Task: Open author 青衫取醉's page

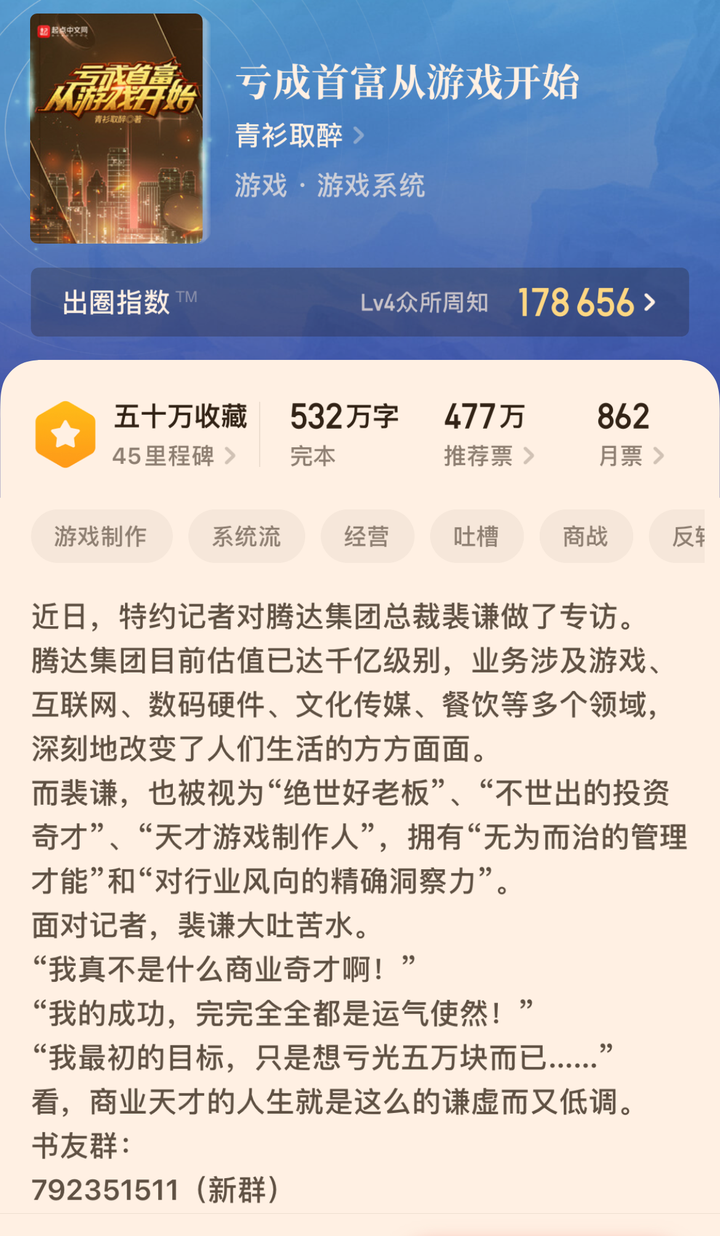Action: click(x=298, y=135)
